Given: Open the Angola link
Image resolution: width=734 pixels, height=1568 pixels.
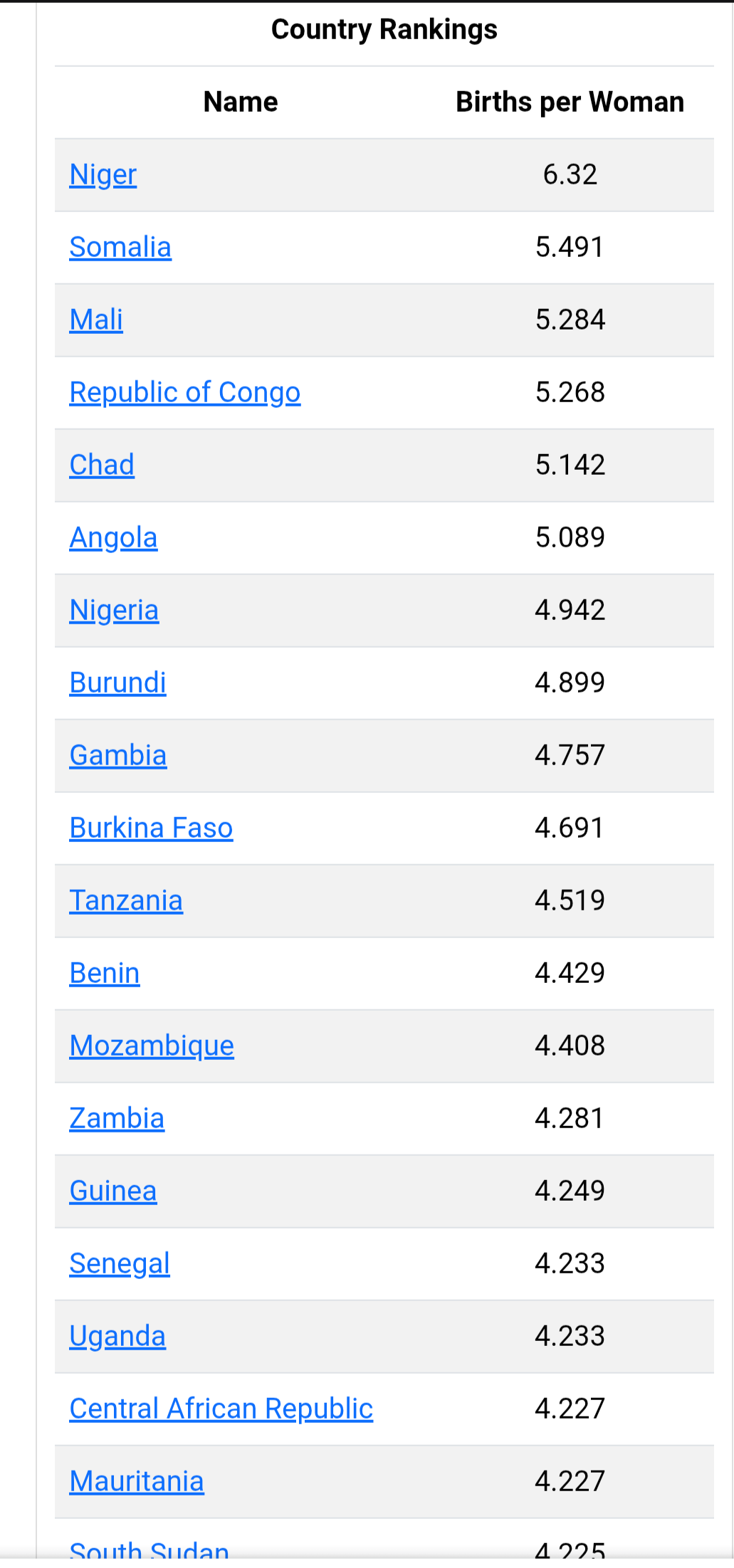Looking at the screenshot, I should (x=113, y=537).
